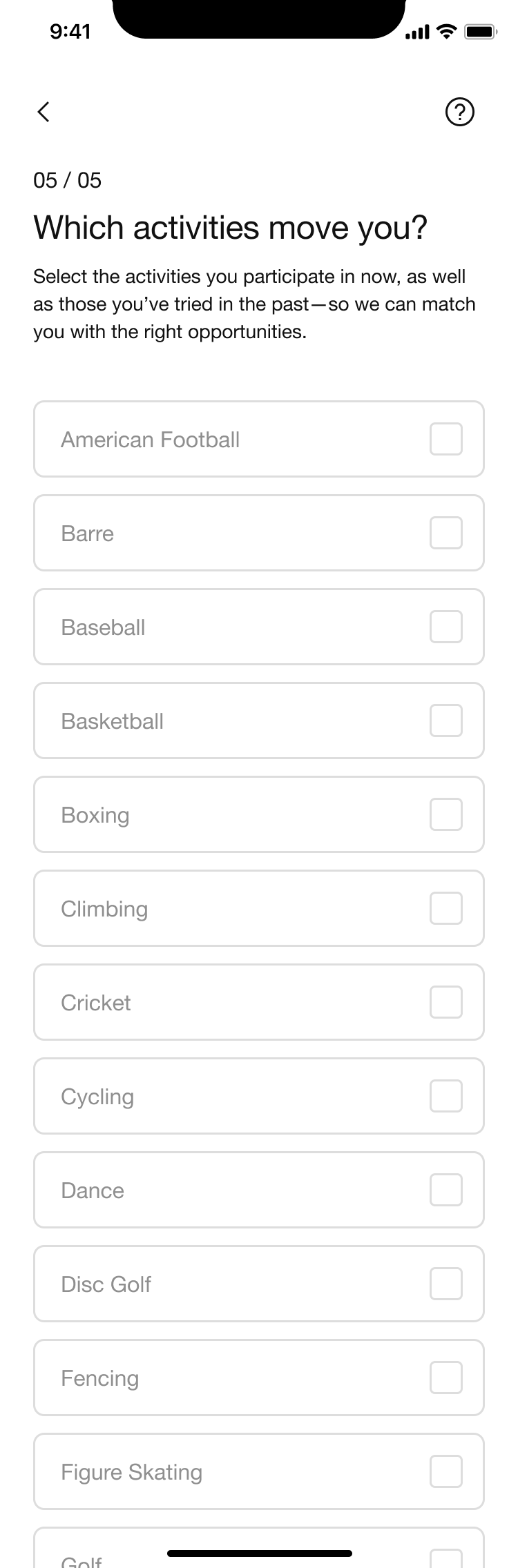Viewport: 518px width, 1568px height.
Task: Check the Barre activity
Action: (x=445, y=533)
